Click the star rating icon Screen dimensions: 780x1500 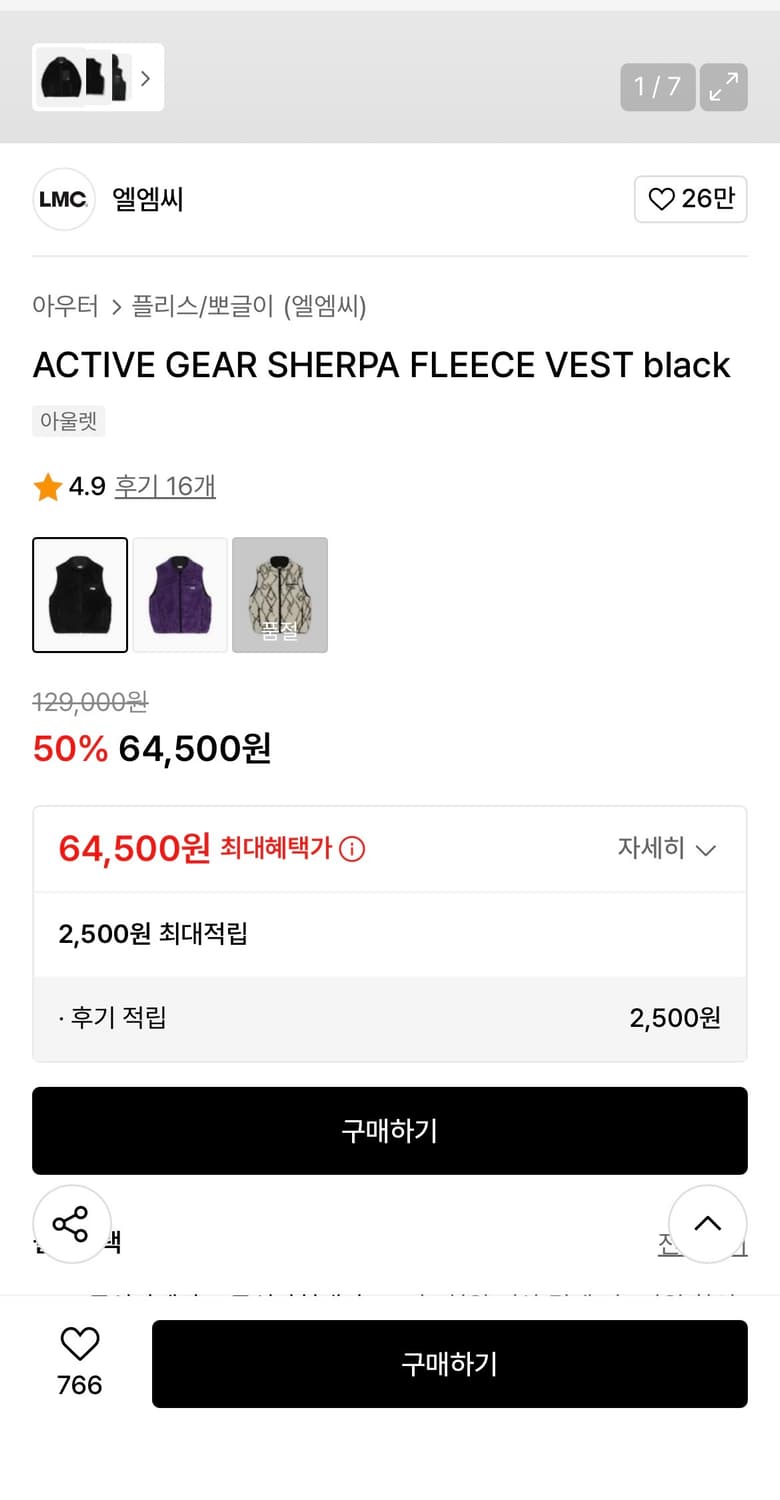[x=46, y=485]
